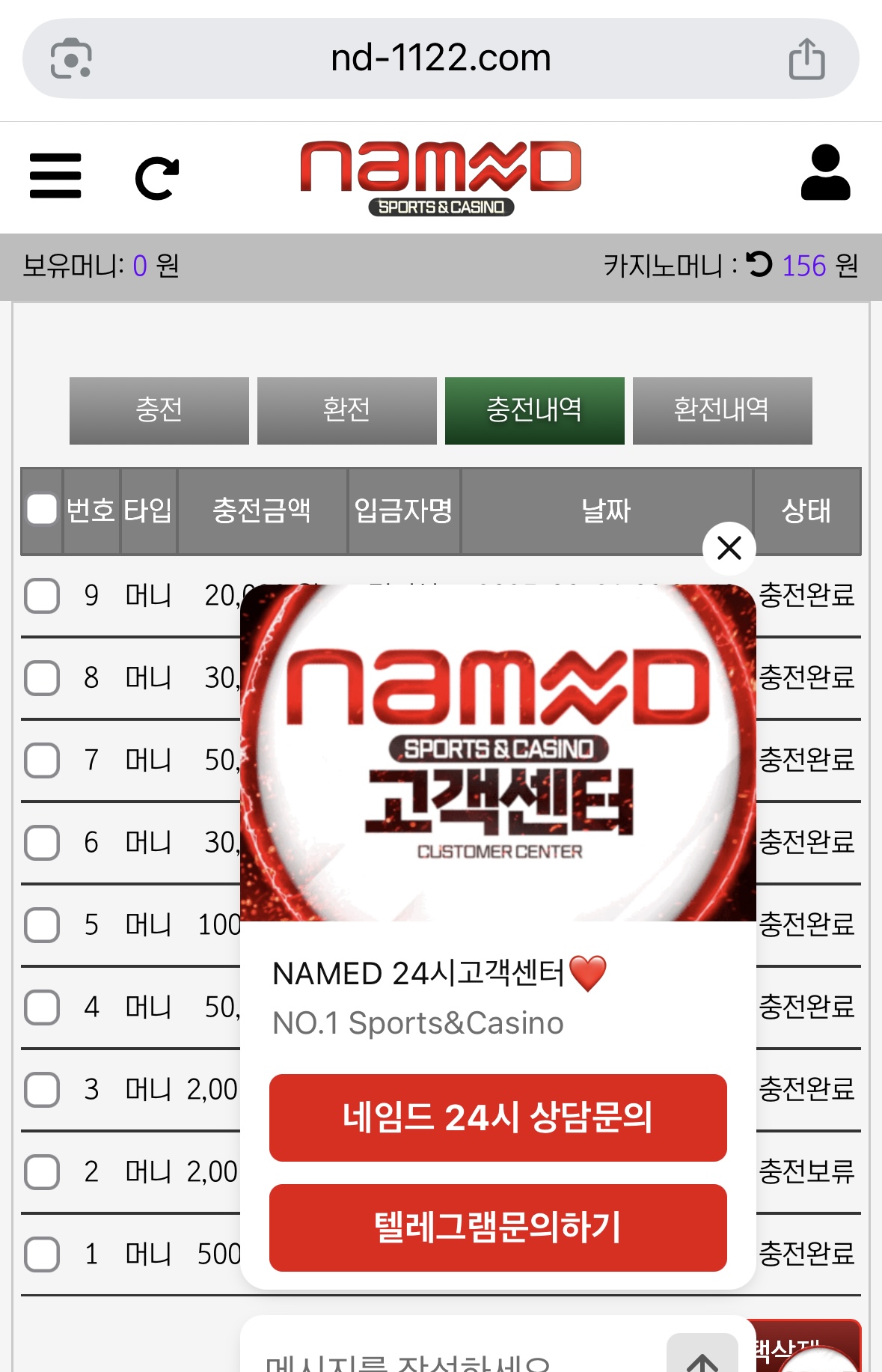Select the 충전내역 tab
Viewport: 882px width, 1372px height.
534,410
